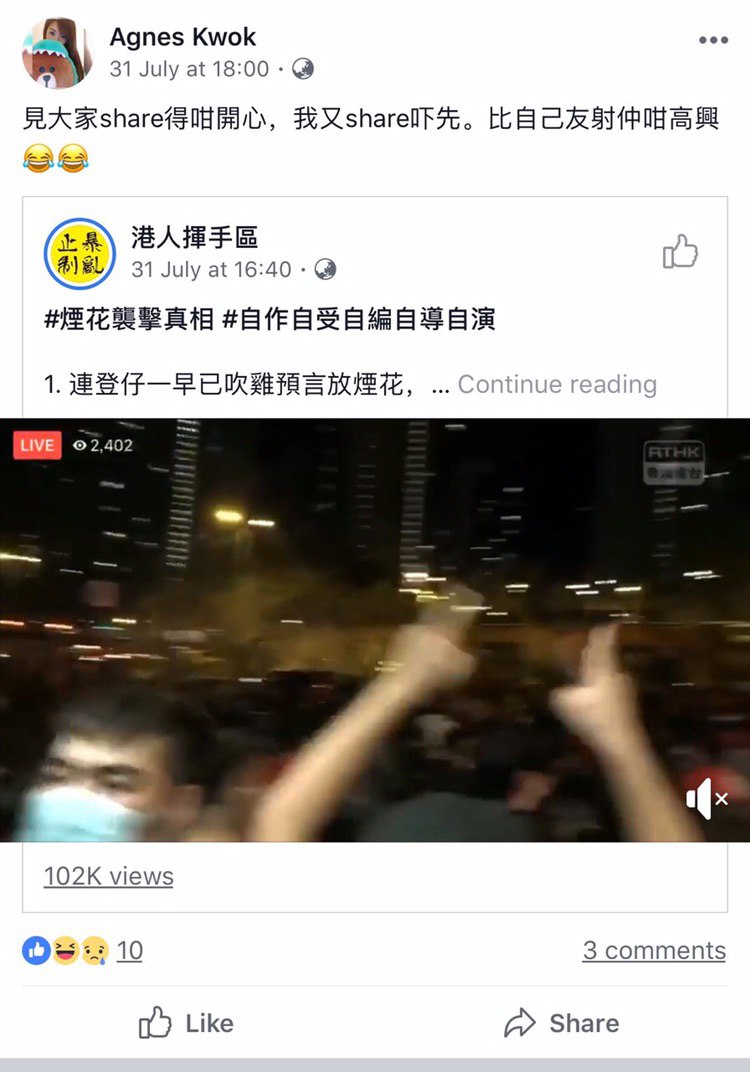Screen dimensions: 750x1072
Task: Visit the 港人揮手區 page name
Action: 194,237
